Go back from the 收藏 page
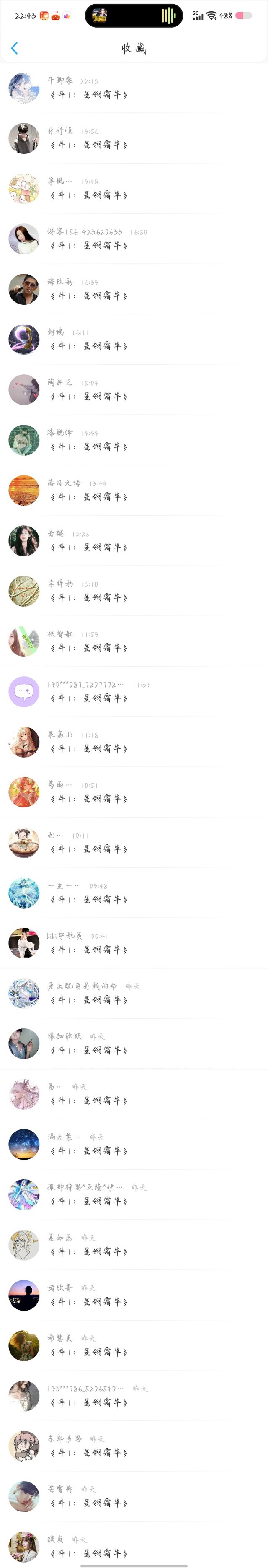This screenshot has width=268, height=1568. point(15,48)
